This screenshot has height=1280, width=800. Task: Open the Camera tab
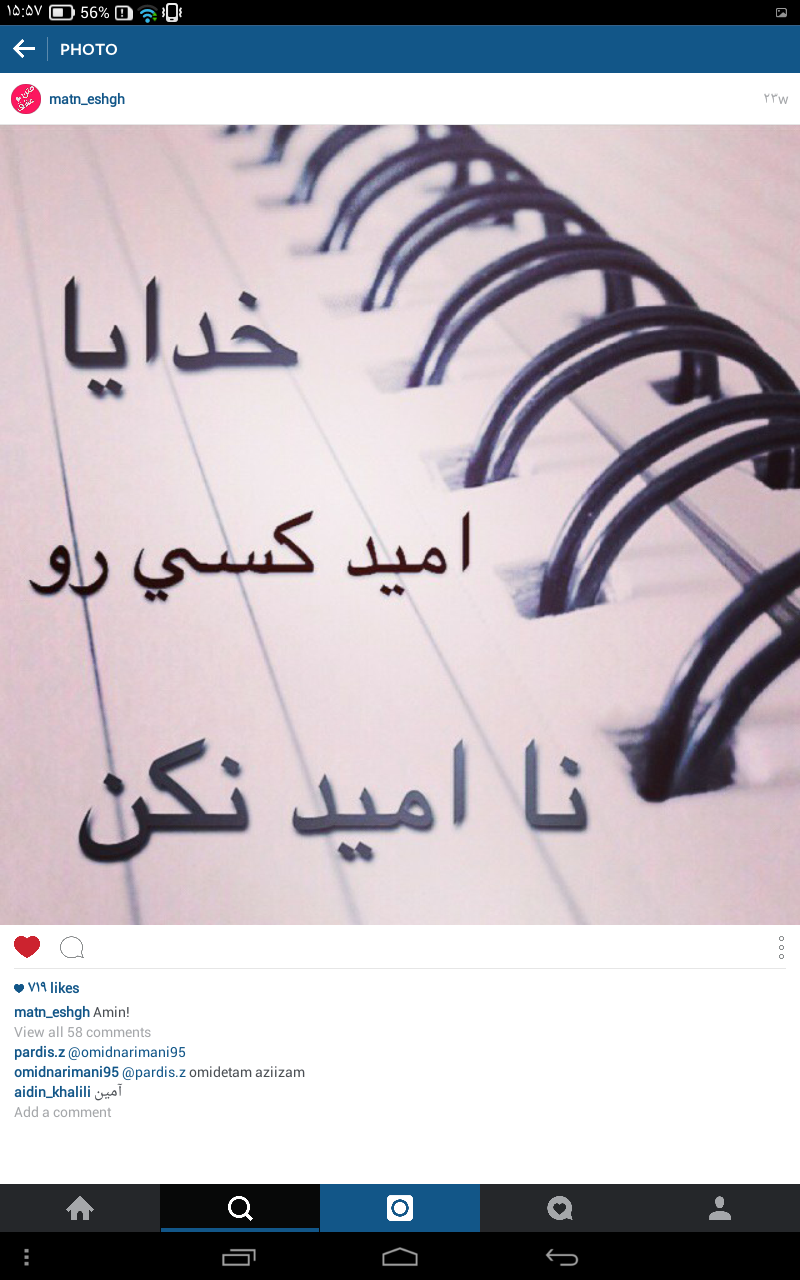click(x=400, y=1208)
